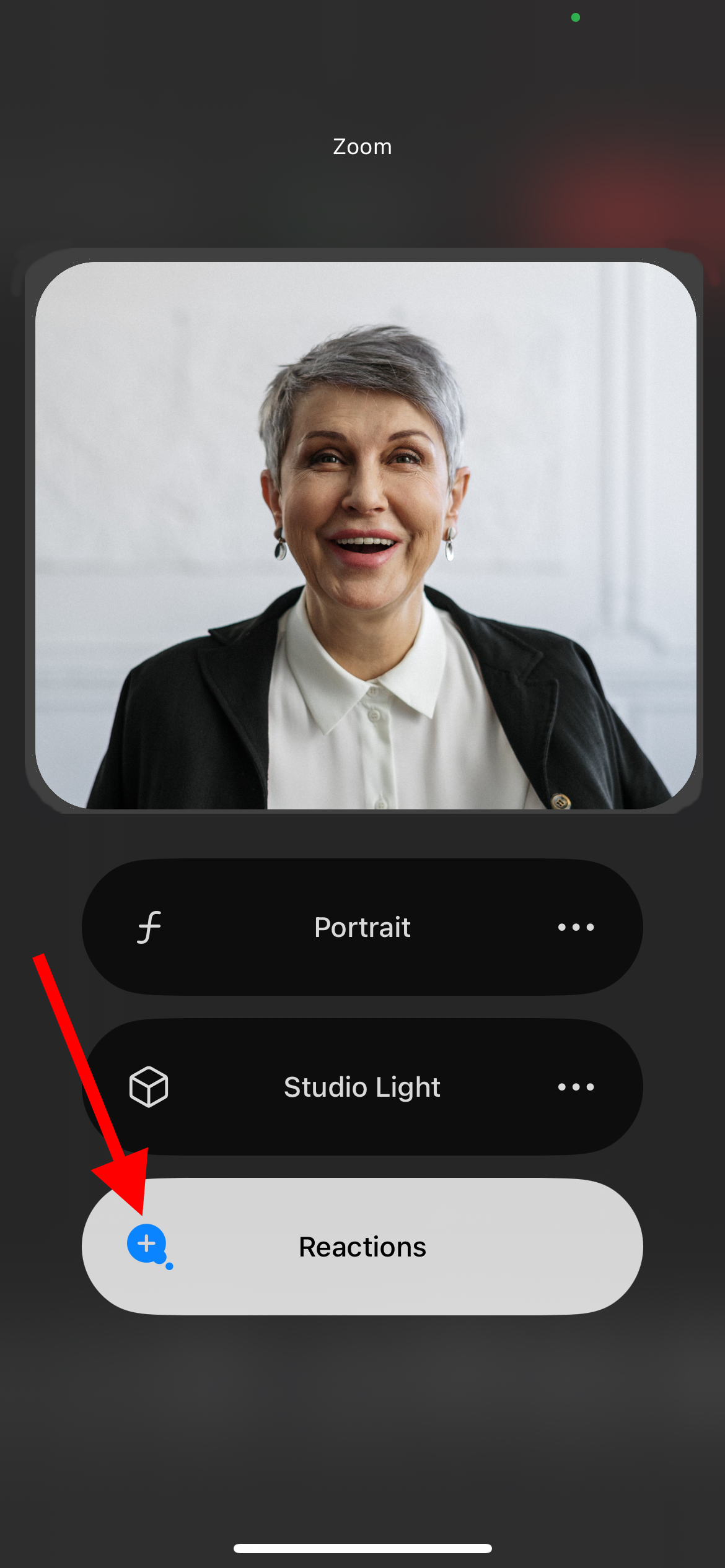Open more settings for the Reactions row

tap(575, 1247)
